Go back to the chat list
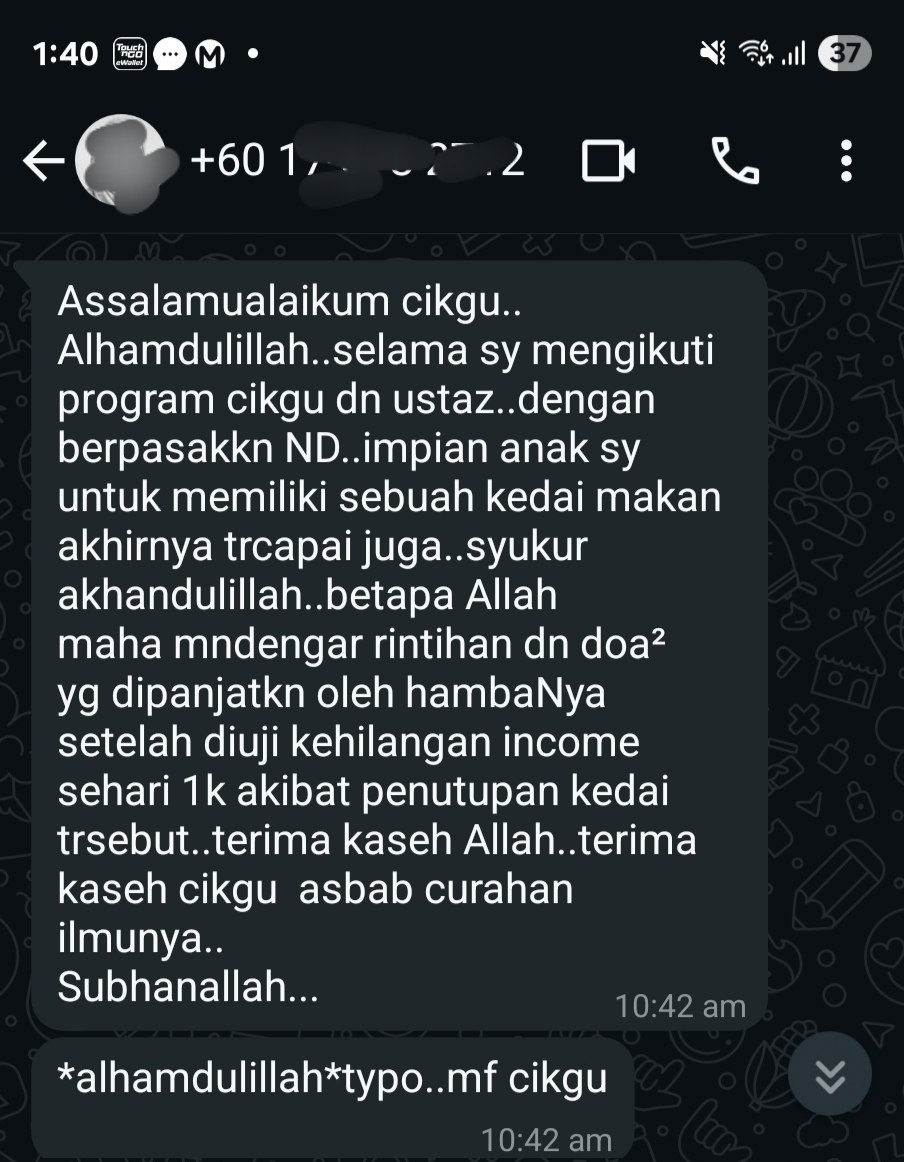This screenshot has width=904, height=1162. click(43, 161)
